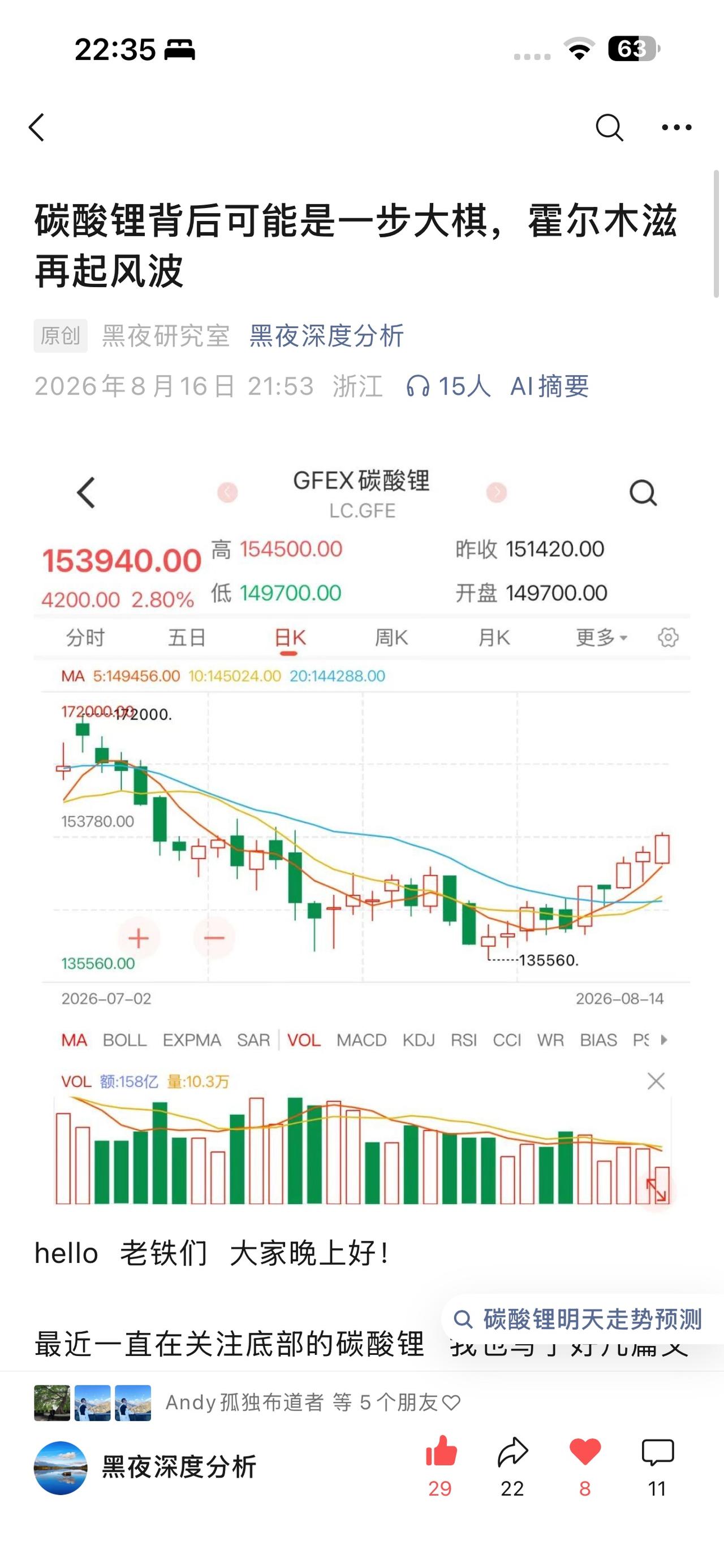724x1568 pixels.
Task: View friends who liked: Andy孤独布道者 等5个朋友
Action: (247, 1402)
